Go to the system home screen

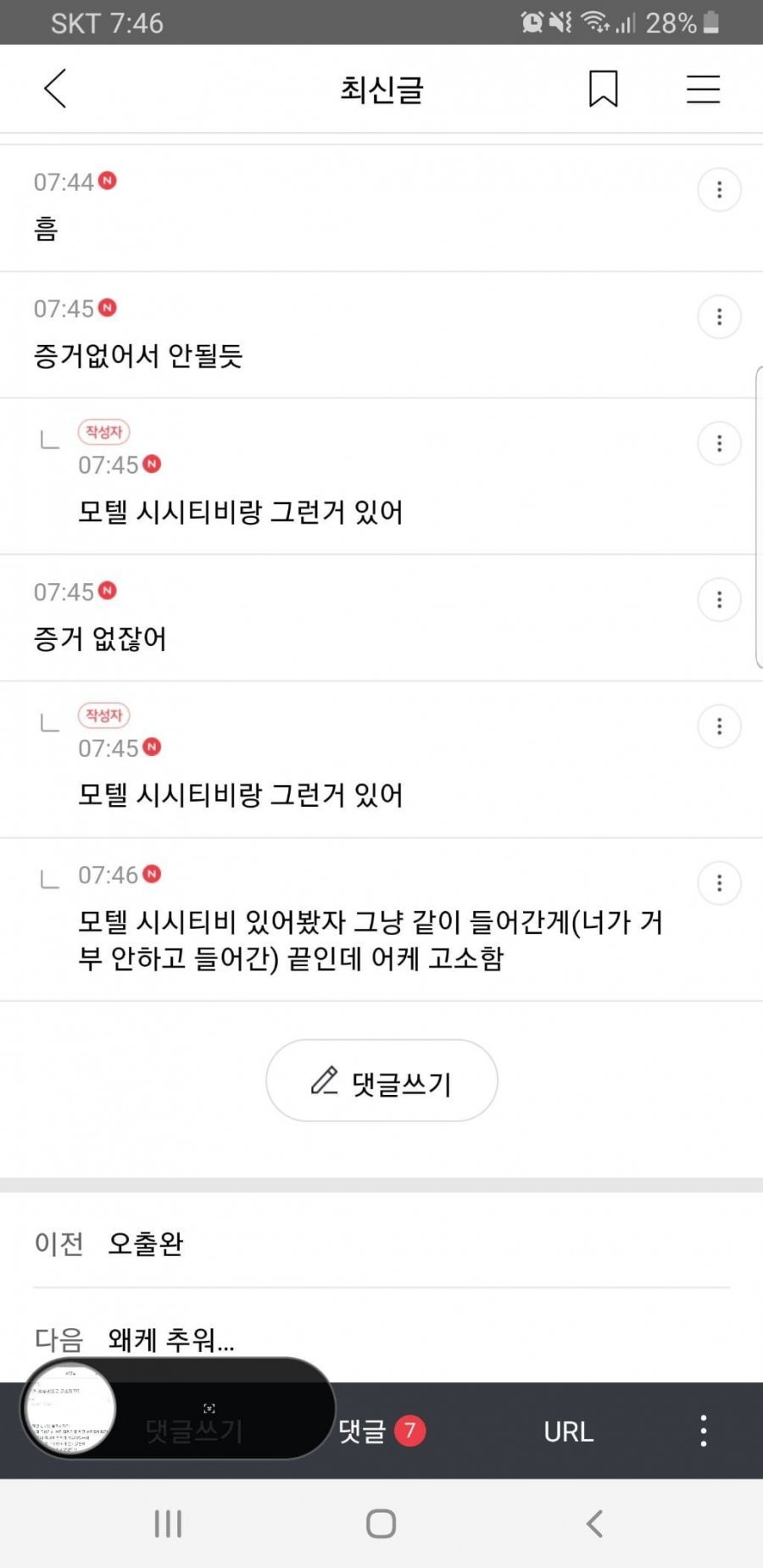tap(381, 1523)
